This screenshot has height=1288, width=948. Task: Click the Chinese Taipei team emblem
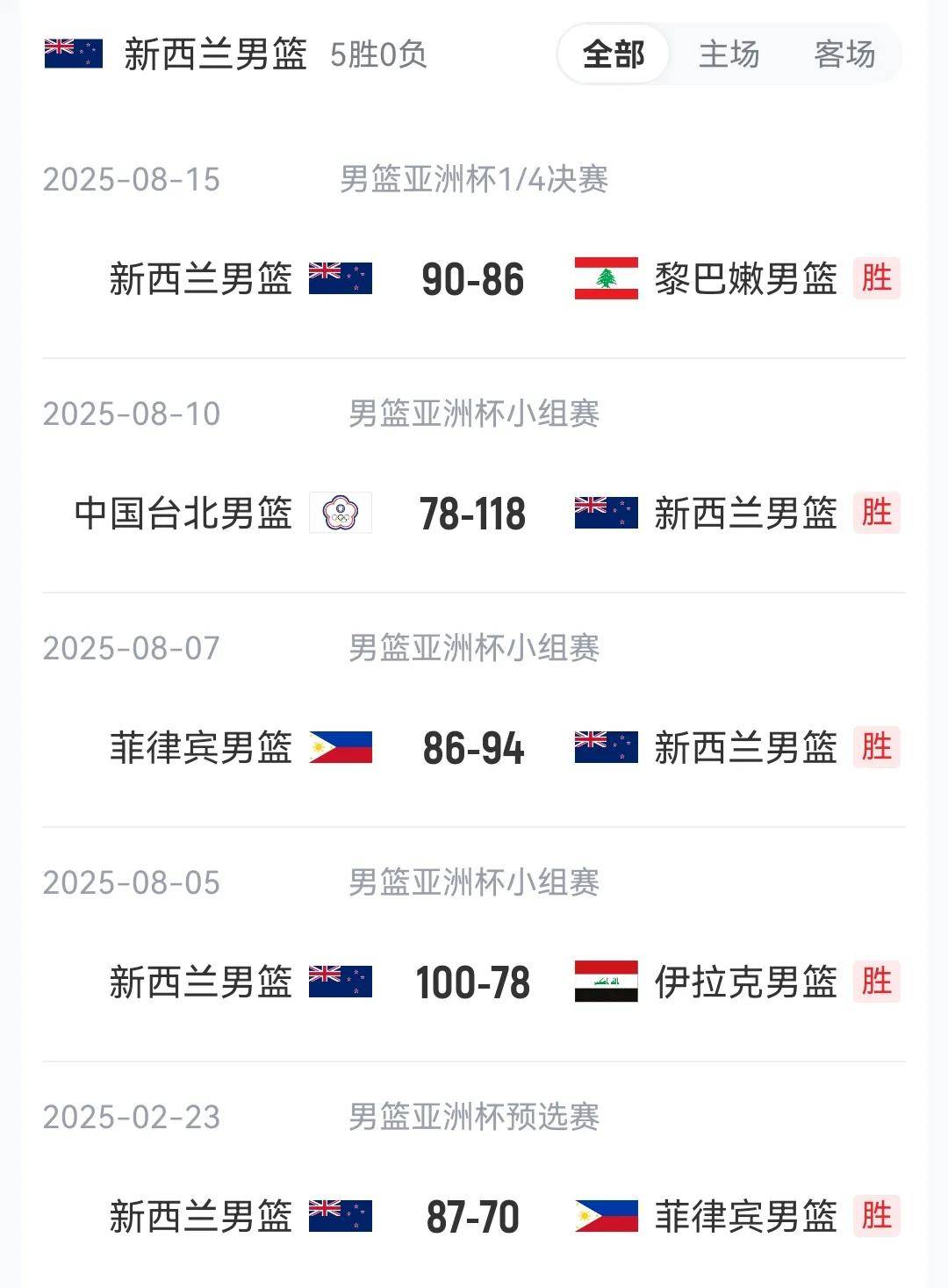[341, 514]
